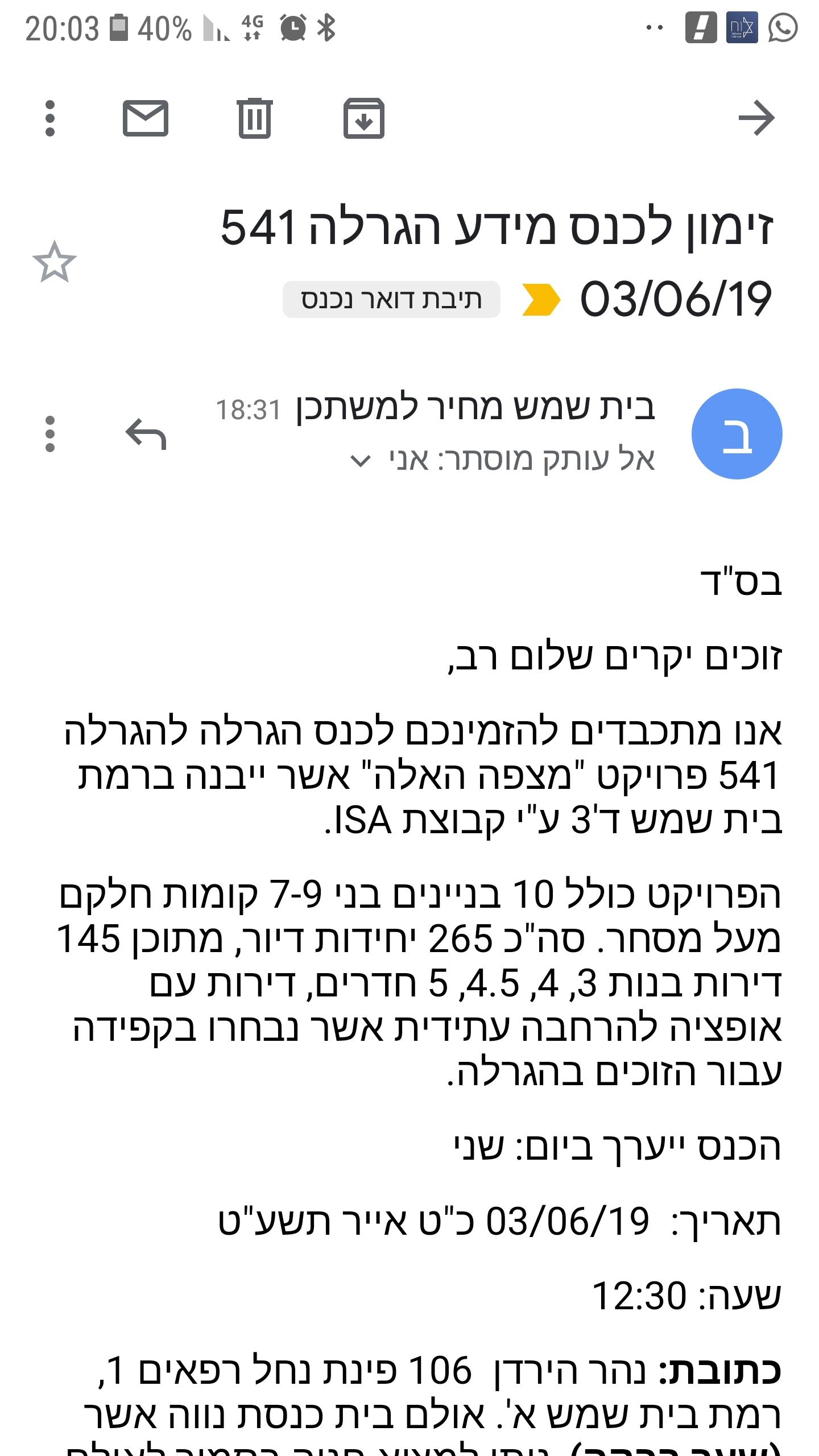819x1456 pixels.
Task: Star this email
Action: 55,263
